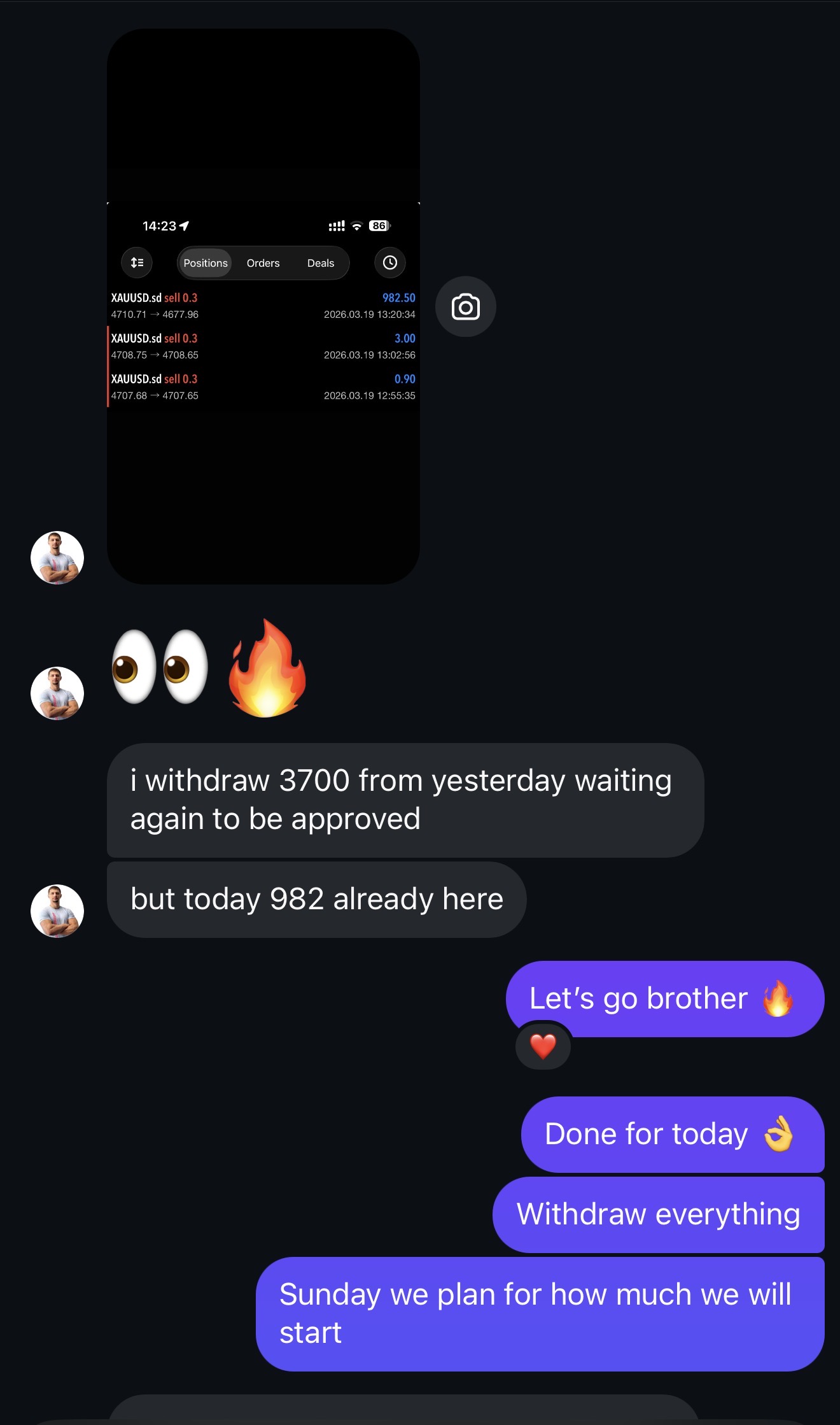View the heart reaction on "Let's go brother"
The height and width of the screenshot is (1425, 840).
coord(543,1046)
